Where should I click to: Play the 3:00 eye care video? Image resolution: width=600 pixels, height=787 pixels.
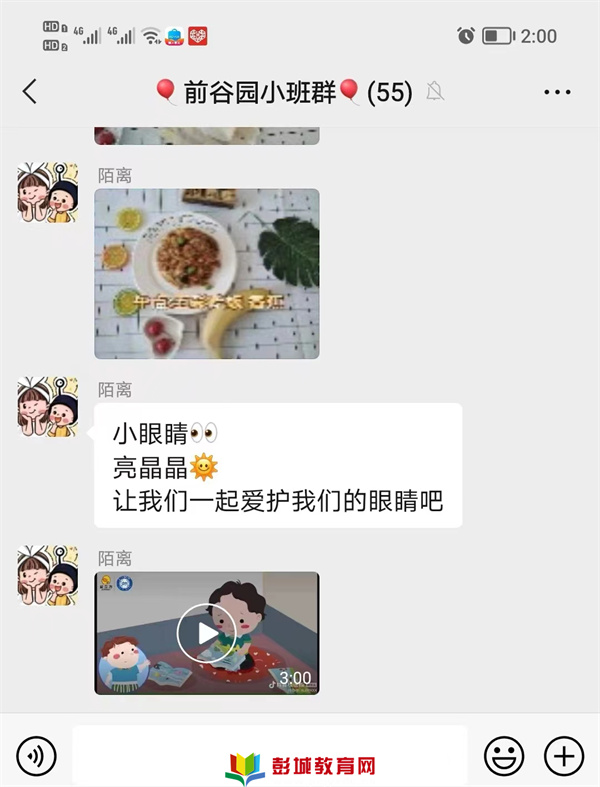pyautogui.click(x=206, y=632)
